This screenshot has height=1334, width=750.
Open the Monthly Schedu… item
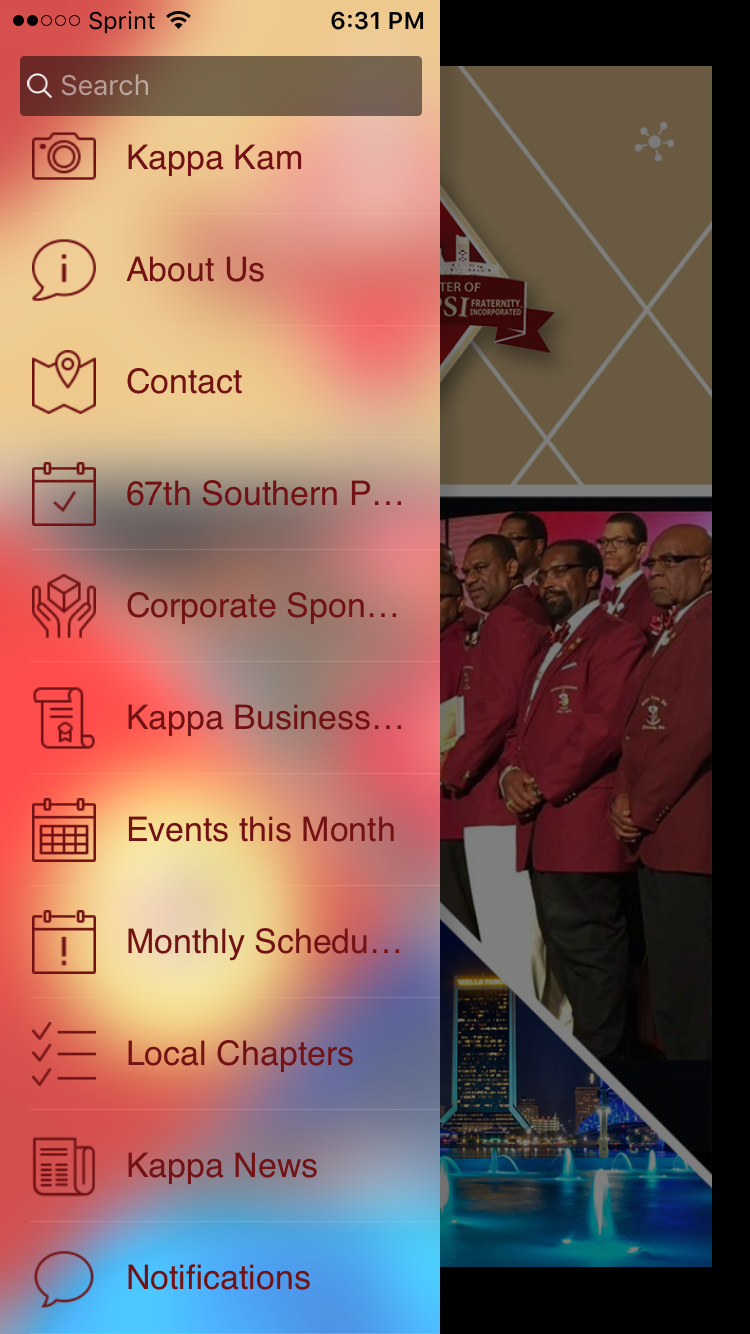pyautogui.click(x=264, y=942)
